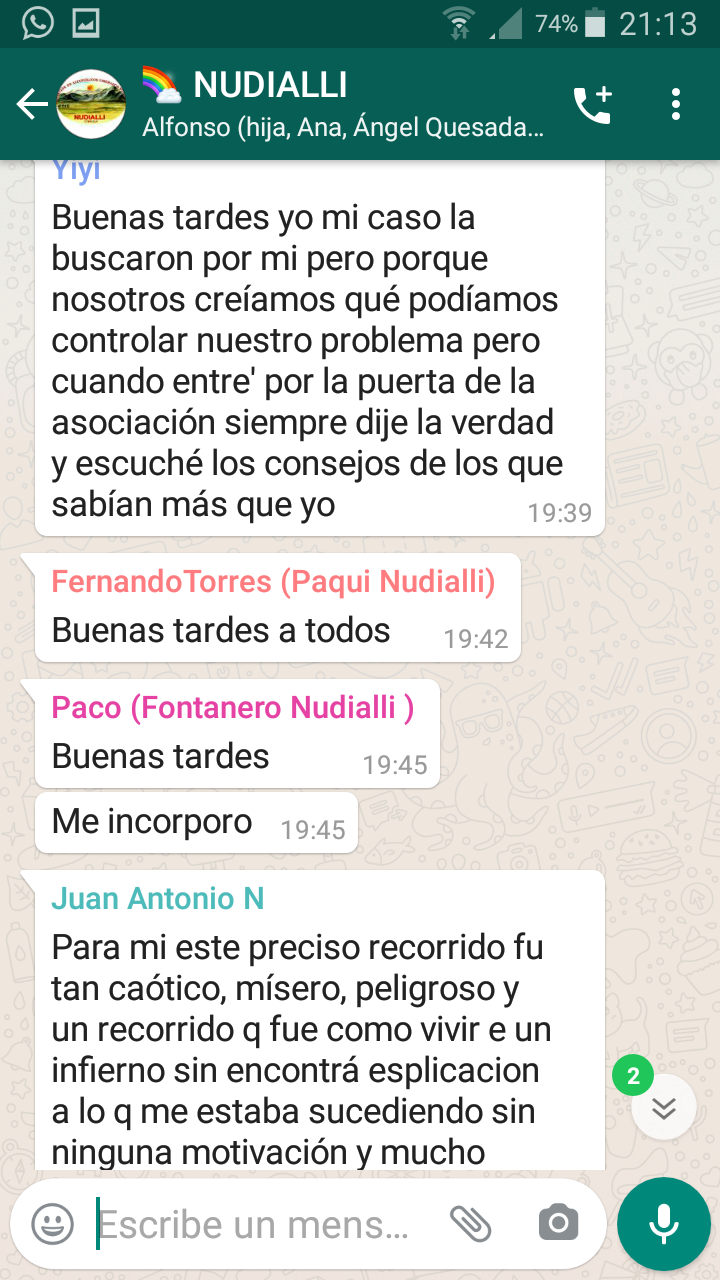Image resolution: width=720 pixels, height=1280 pixels.
Task: Open NUDIALLI group info from the header
Action: point(342,104)
